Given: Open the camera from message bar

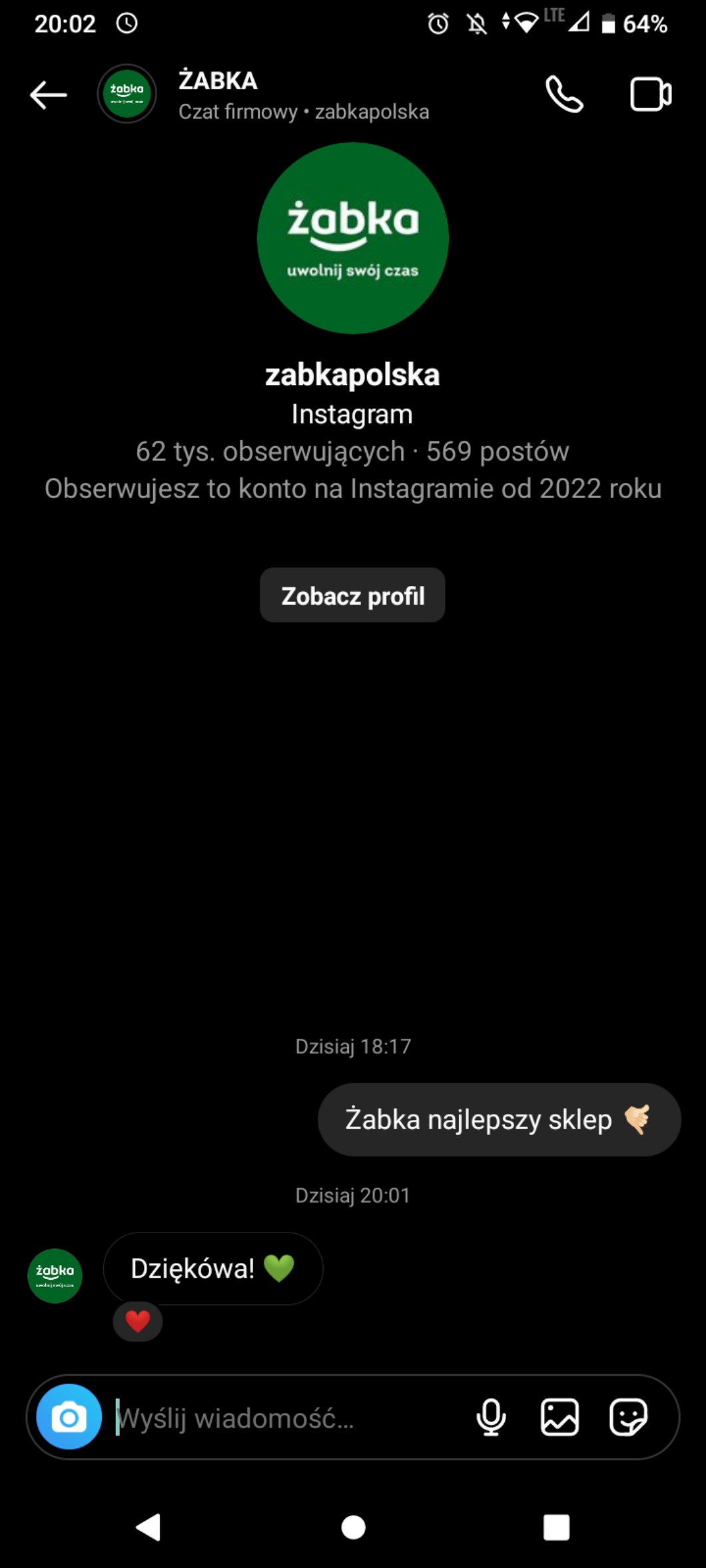Looking at the screenshot, I should 69,1417.
